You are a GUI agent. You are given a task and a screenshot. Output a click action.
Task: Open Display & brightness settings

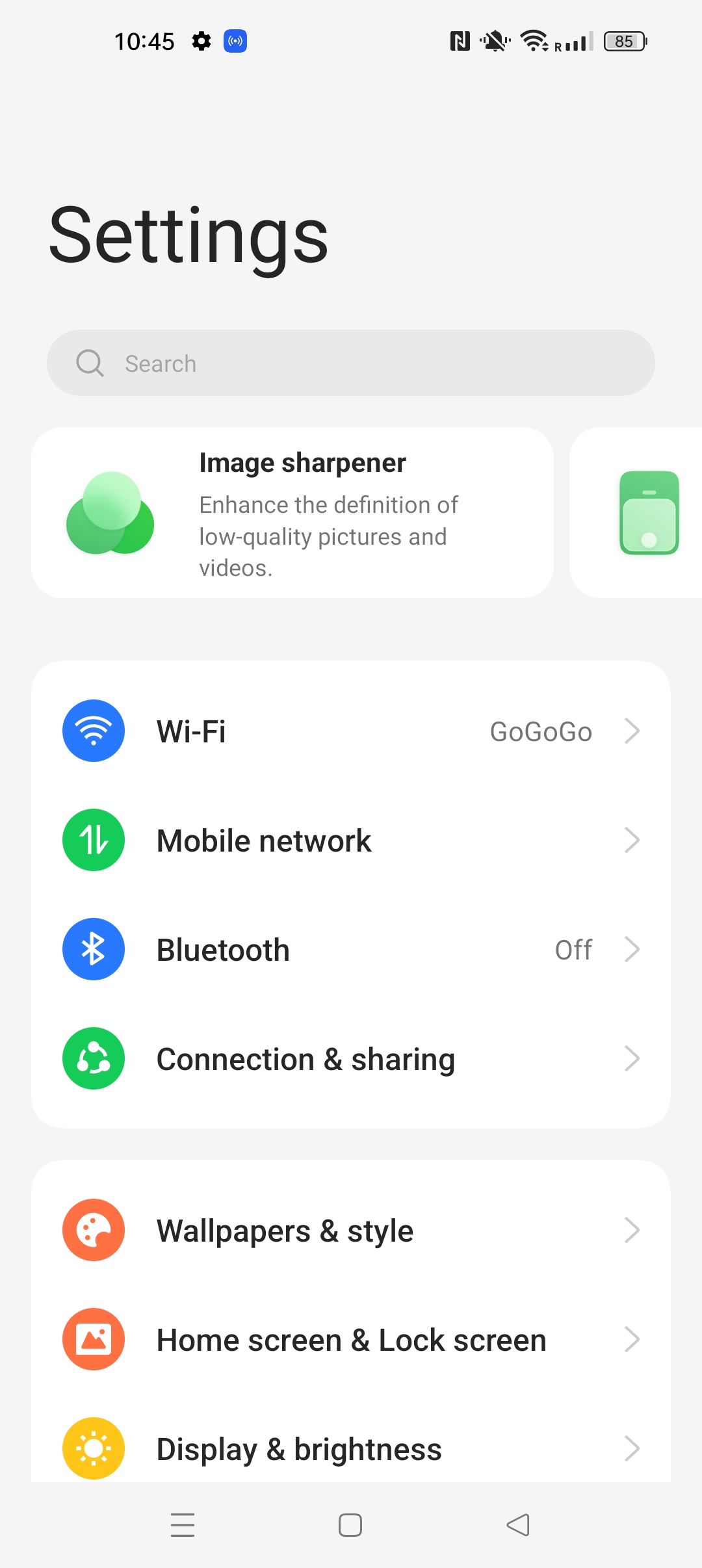(x=299, y=1448)
